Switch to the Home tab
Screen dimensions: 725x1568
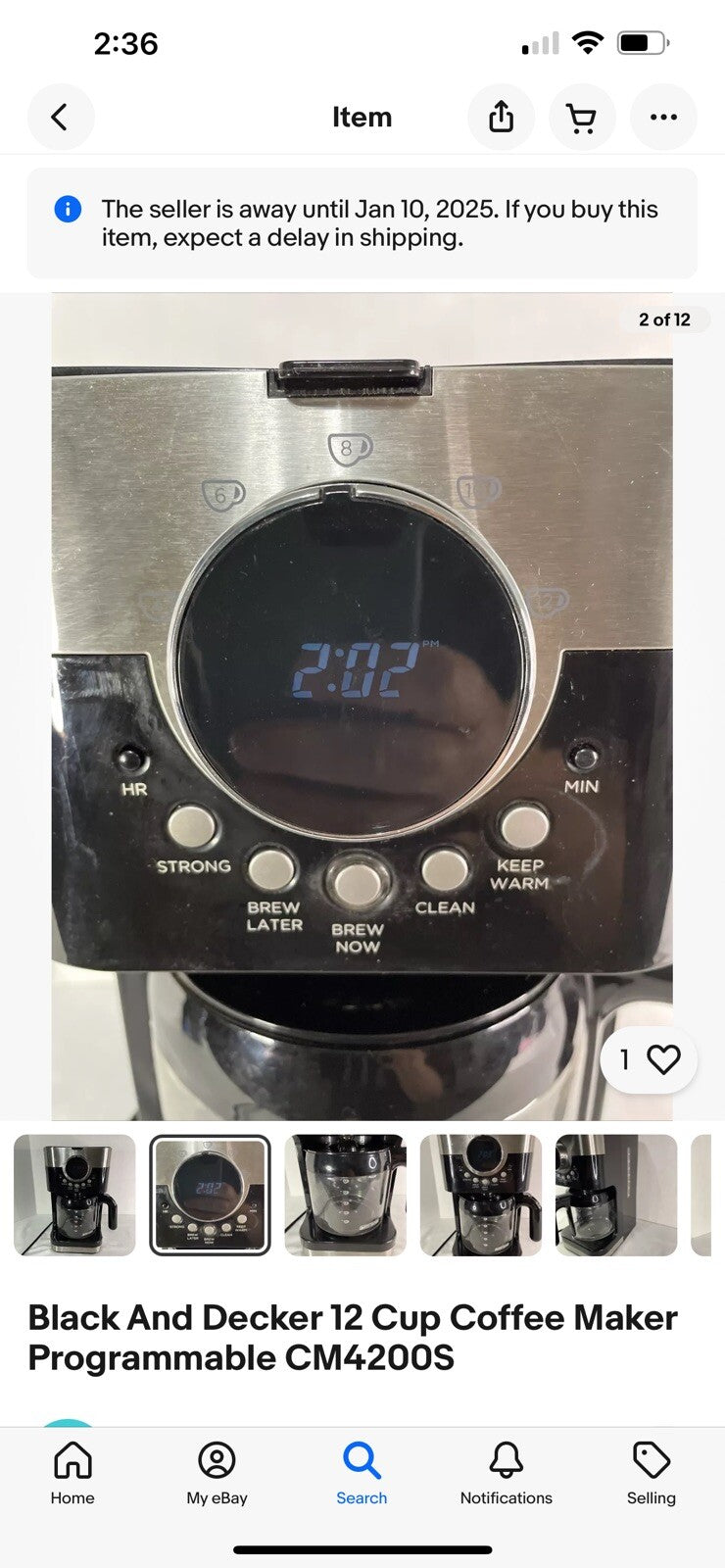click(x=72, y=1473)
